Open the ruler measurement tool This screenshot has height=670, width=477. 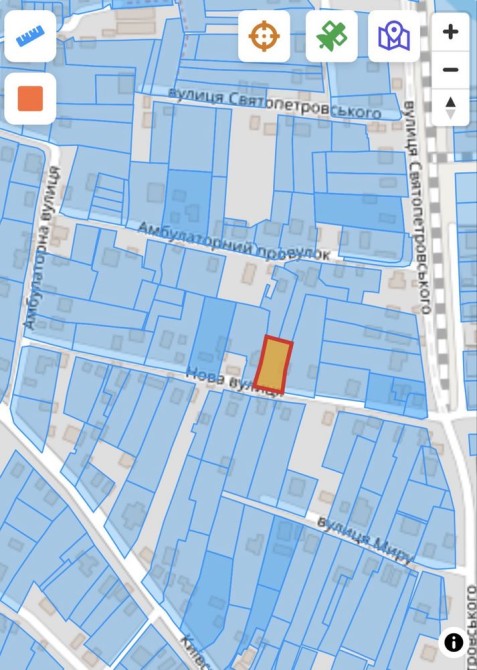click(30, 36)
